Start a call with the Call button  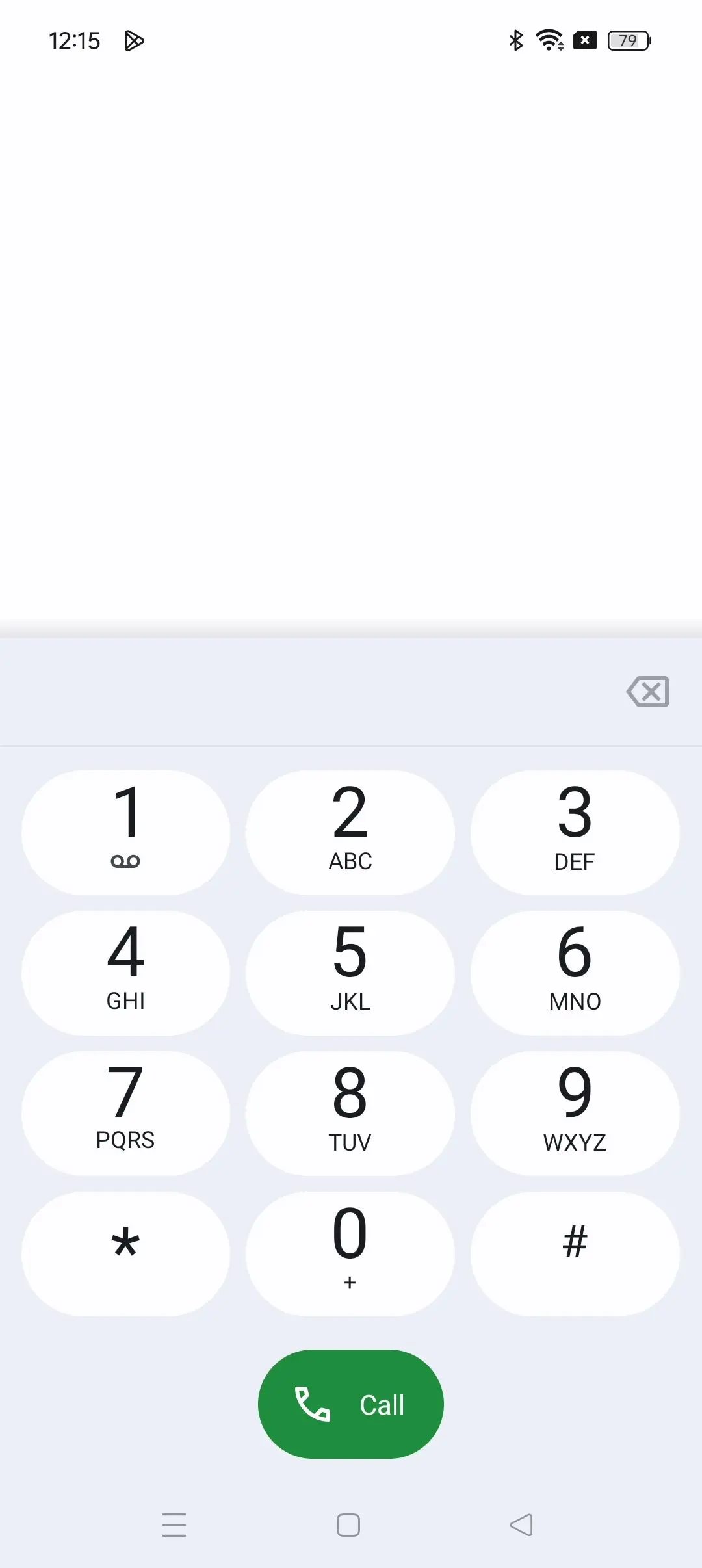pyautogui.click(x=350, y=1404)
